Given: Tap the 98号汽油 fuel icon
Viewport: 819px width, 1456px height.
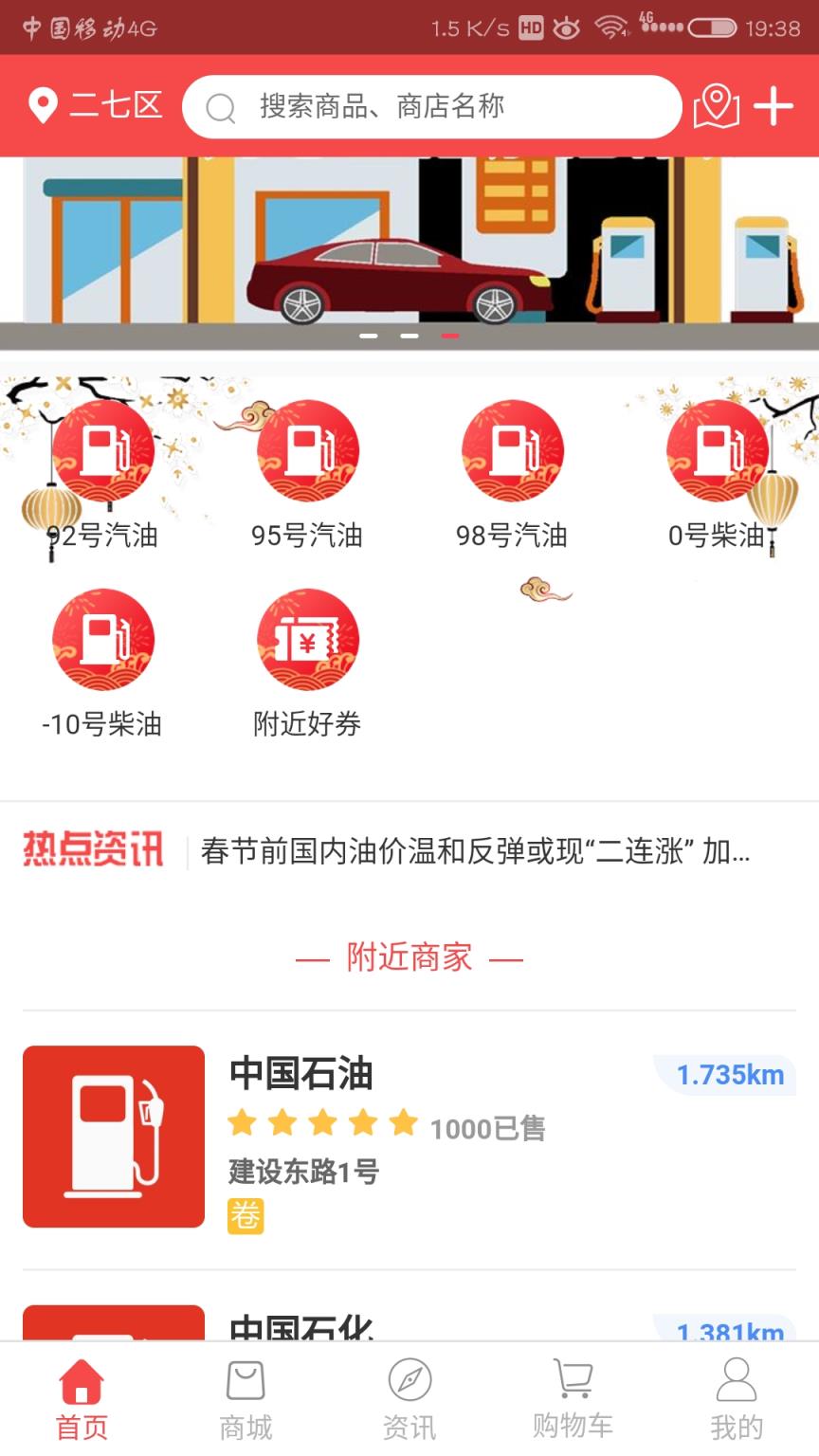Looking at the screenshot, I should (512, 450).
